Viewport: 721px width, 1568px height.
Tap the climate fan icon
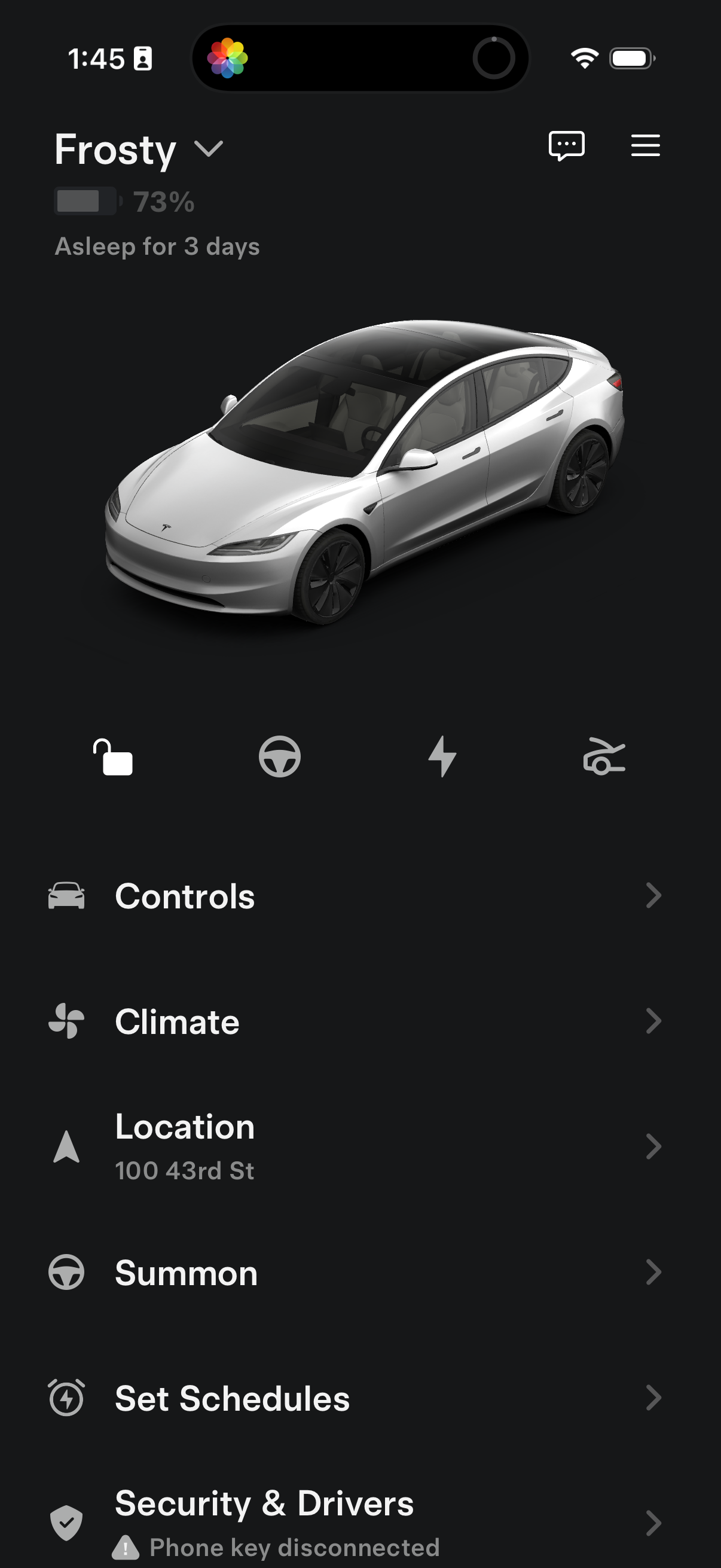pyautogui.click(x=66, y=1022)
